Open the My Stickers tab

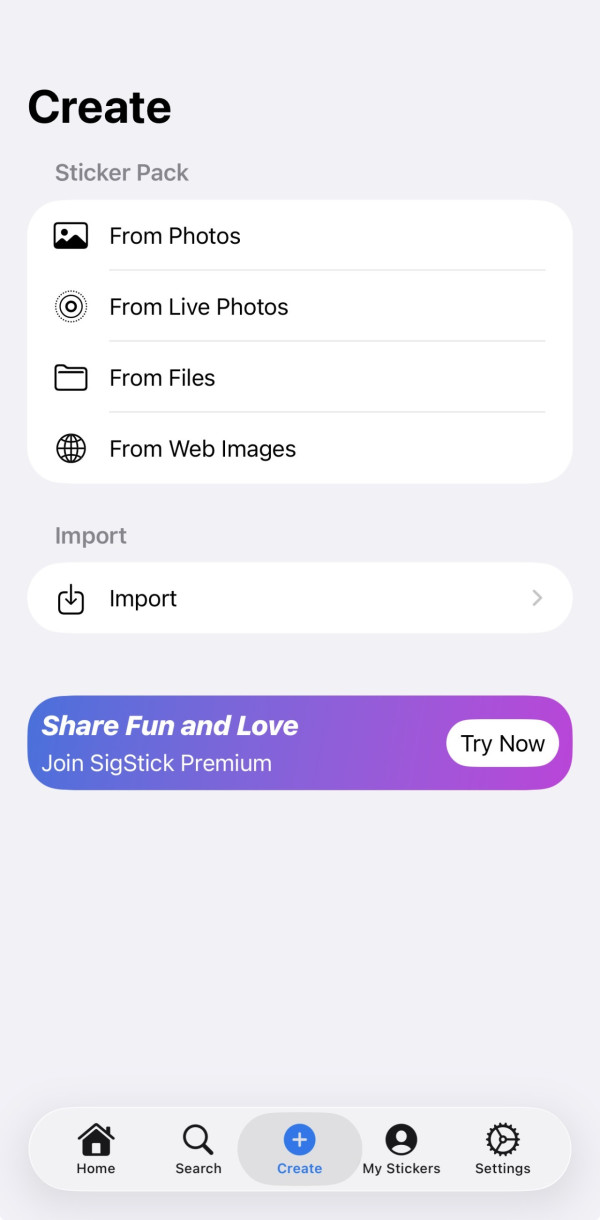401,1149
